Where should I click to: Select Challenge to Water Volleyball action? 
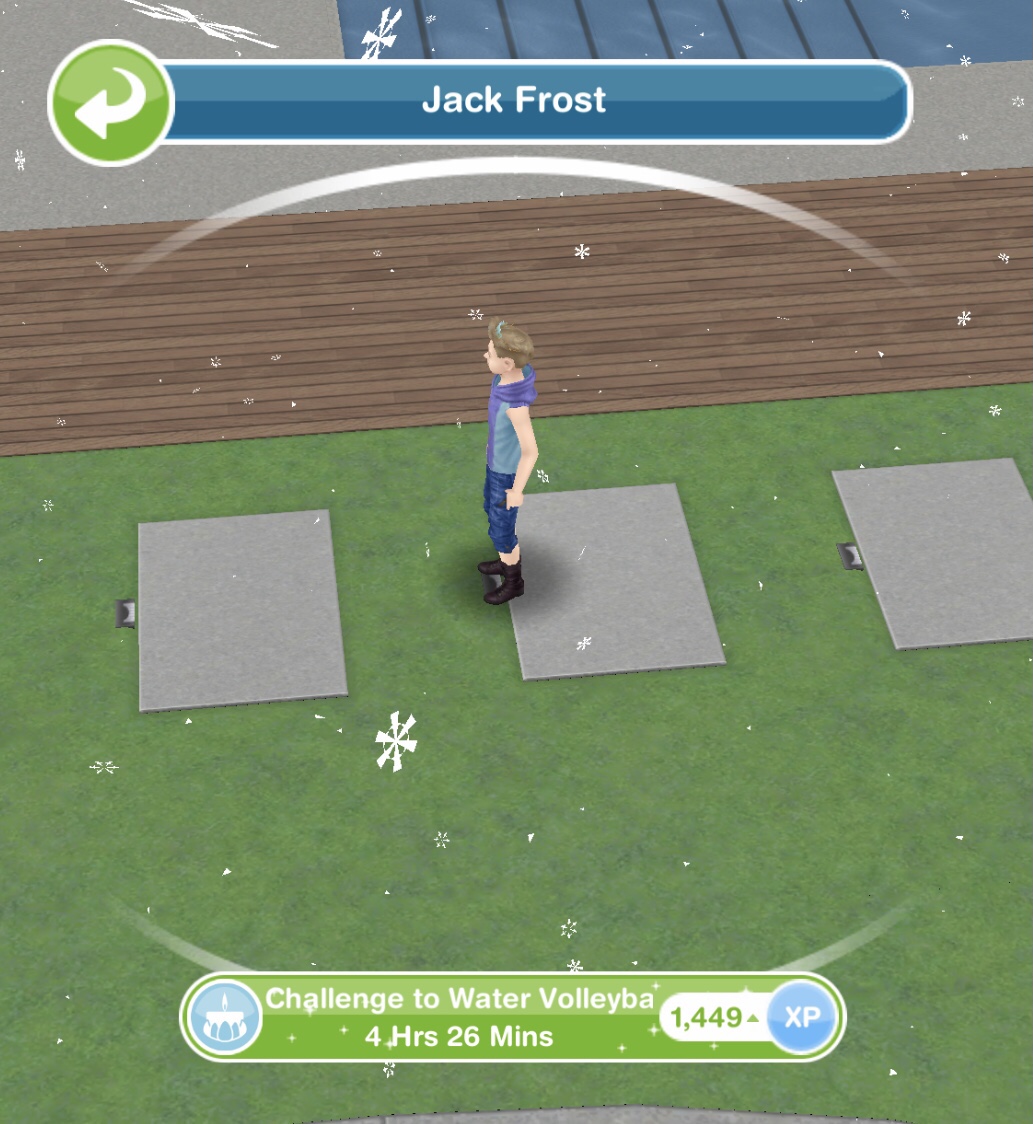pos(460,1016)
